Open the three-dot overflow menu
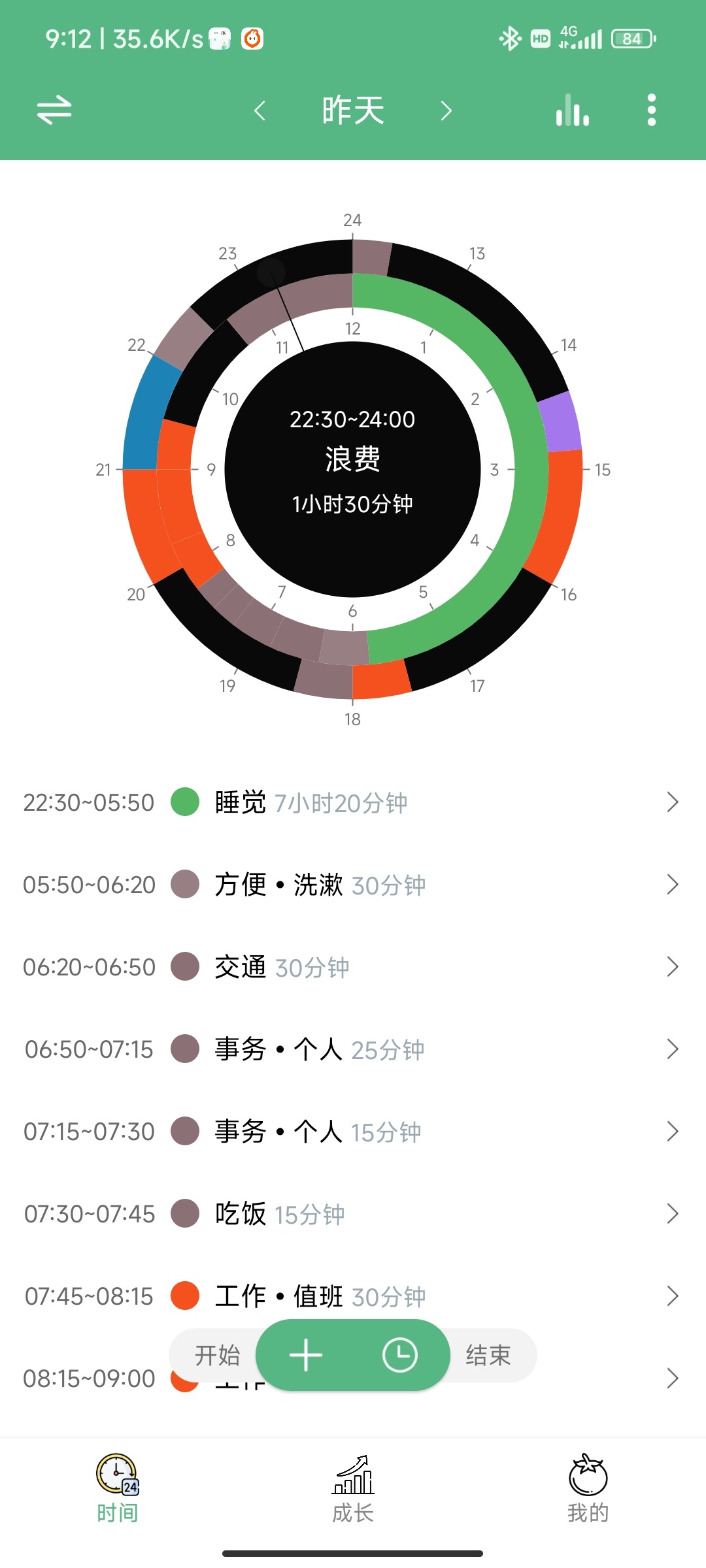Image resolution: width=706 pixels, height=1568 pixels. (651, 110)
